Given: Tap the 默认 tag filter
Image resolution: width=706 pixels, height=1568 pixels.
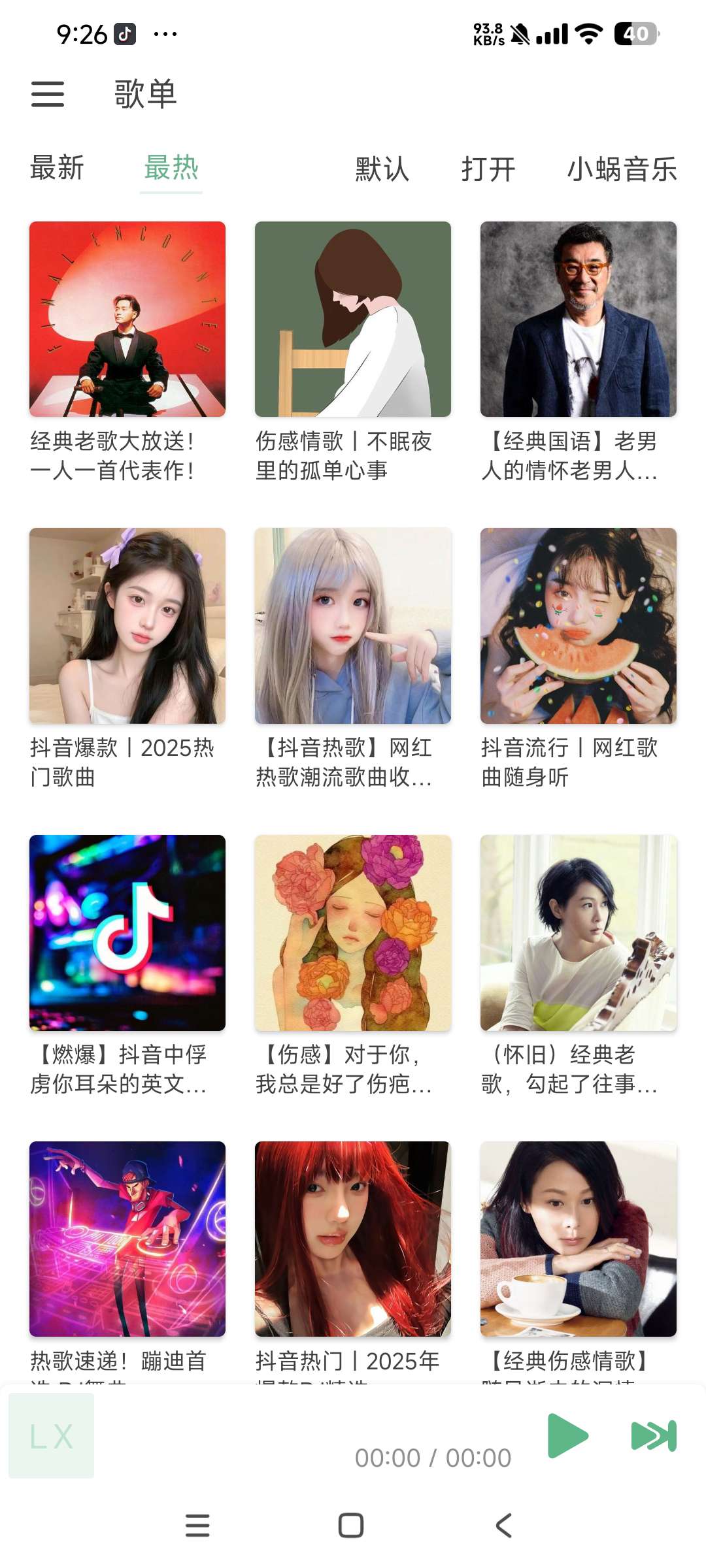Looking at the screenshot, I should click(x=382, y=169).
